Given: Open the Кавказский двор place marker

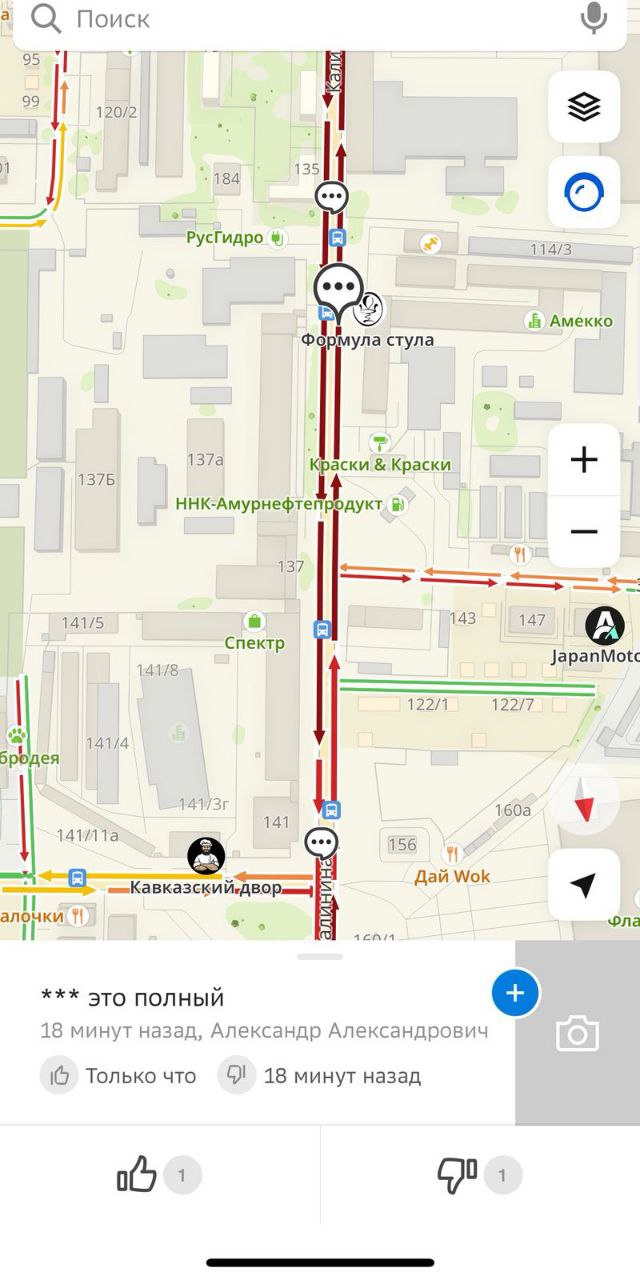Looking at the screenshot, I should coord(206,856).
